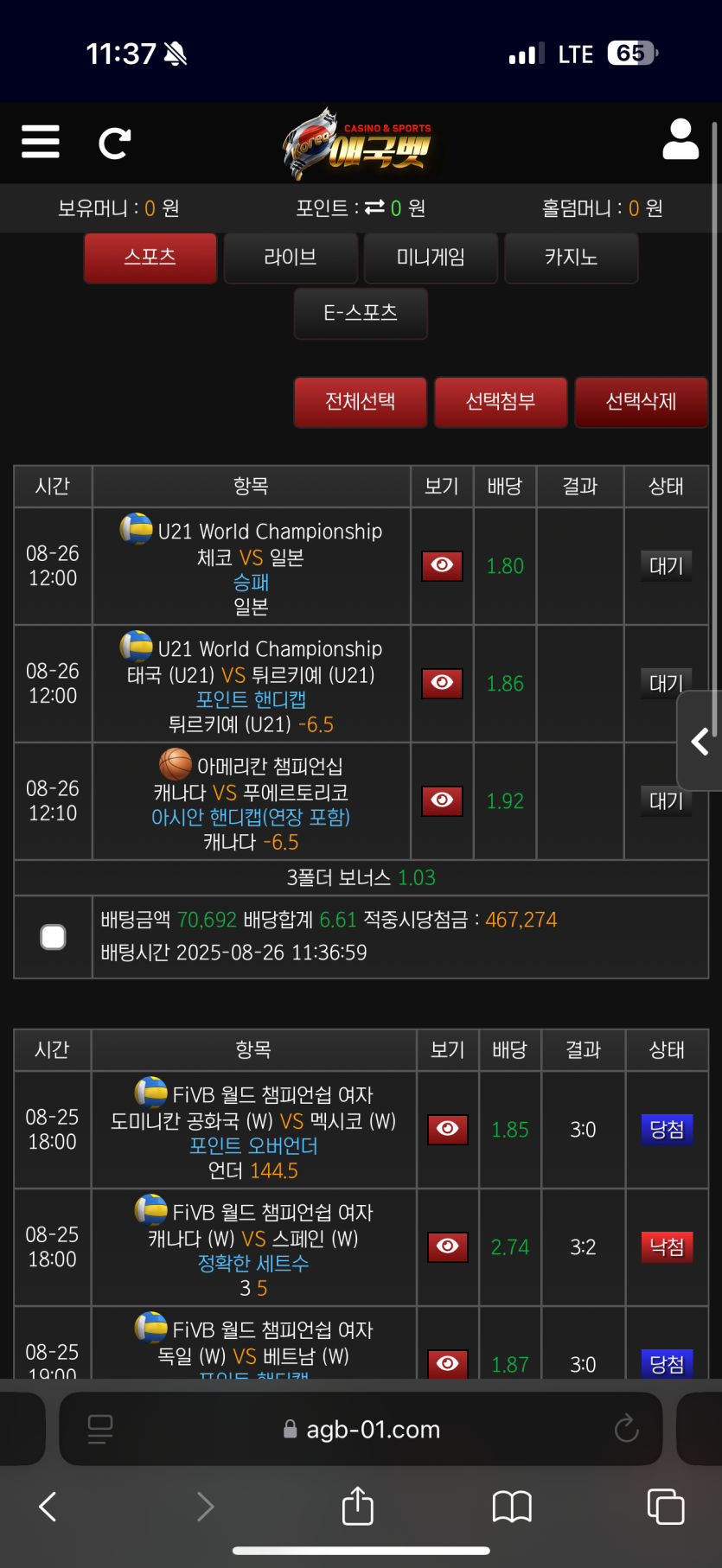Switch to the 스포츠 tab

pos(150,258)
